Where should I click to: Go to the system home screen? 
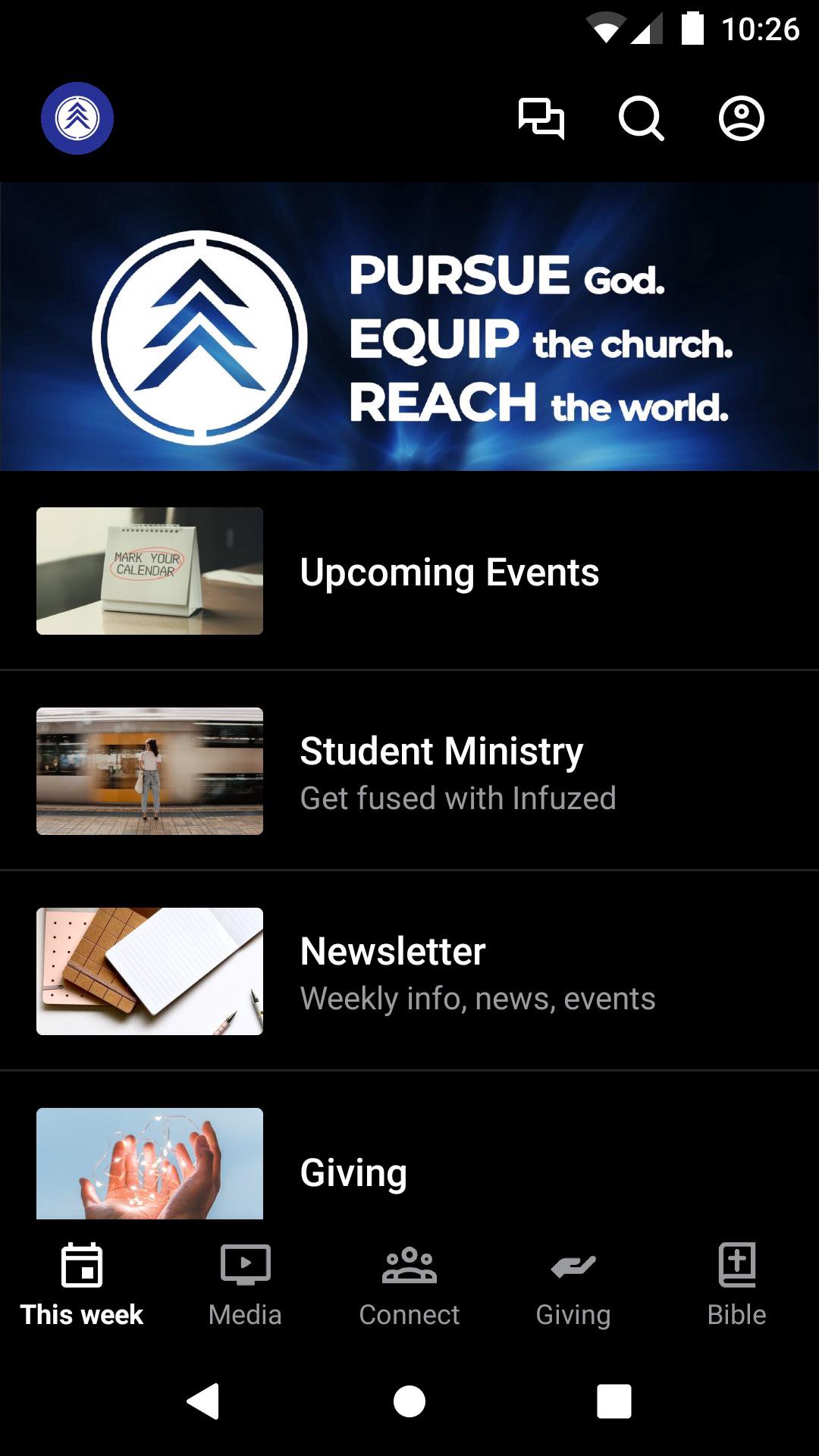409,1401
